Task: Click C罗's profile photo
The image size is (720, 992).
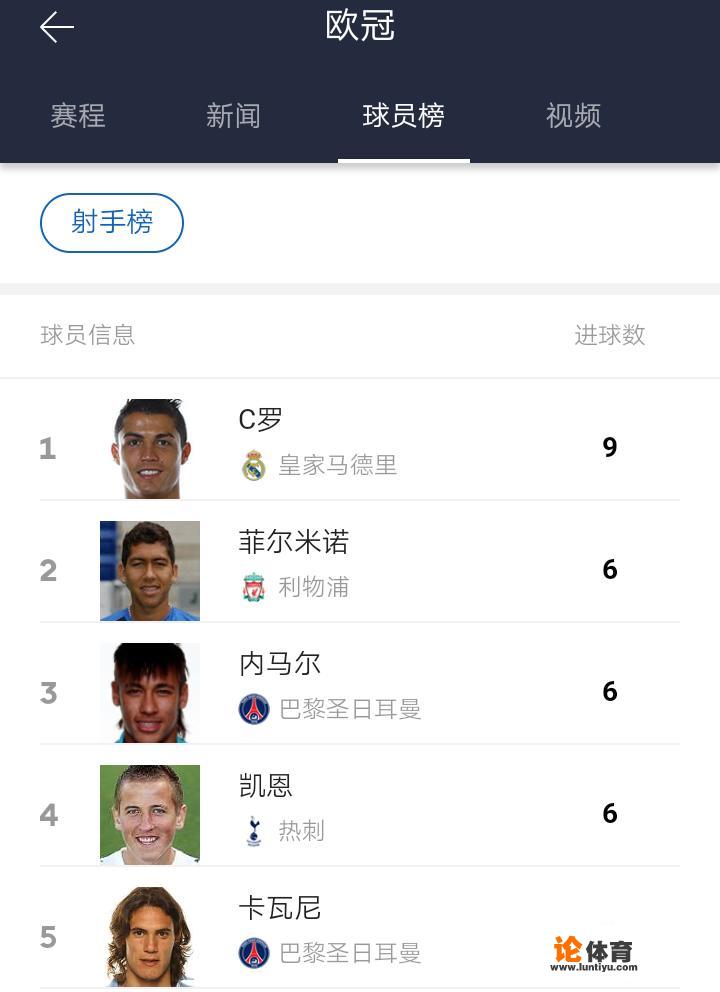Action: point(149,448)
